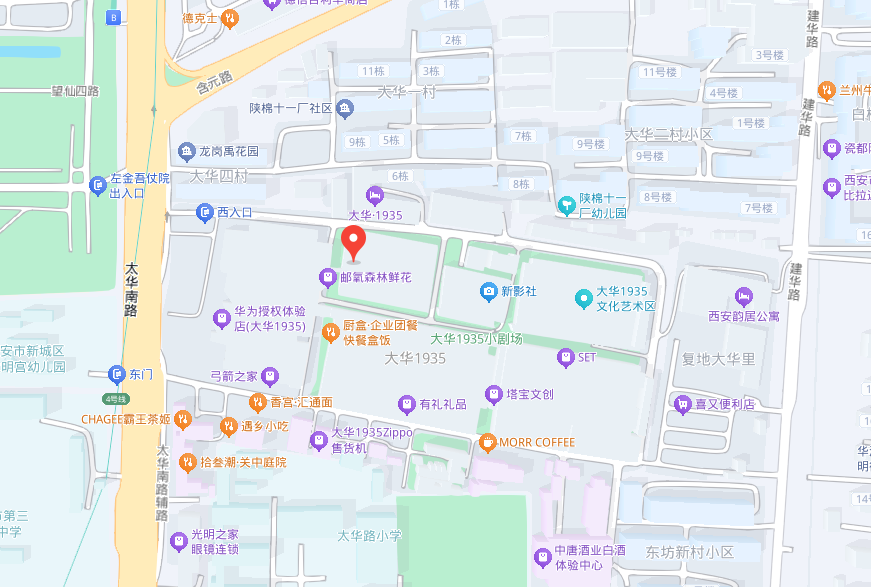Image resolution: width=871 pixels, height=587 pixels.
Task: Open MORR COFFEE on the map
Action: click(x=487, y=442)
